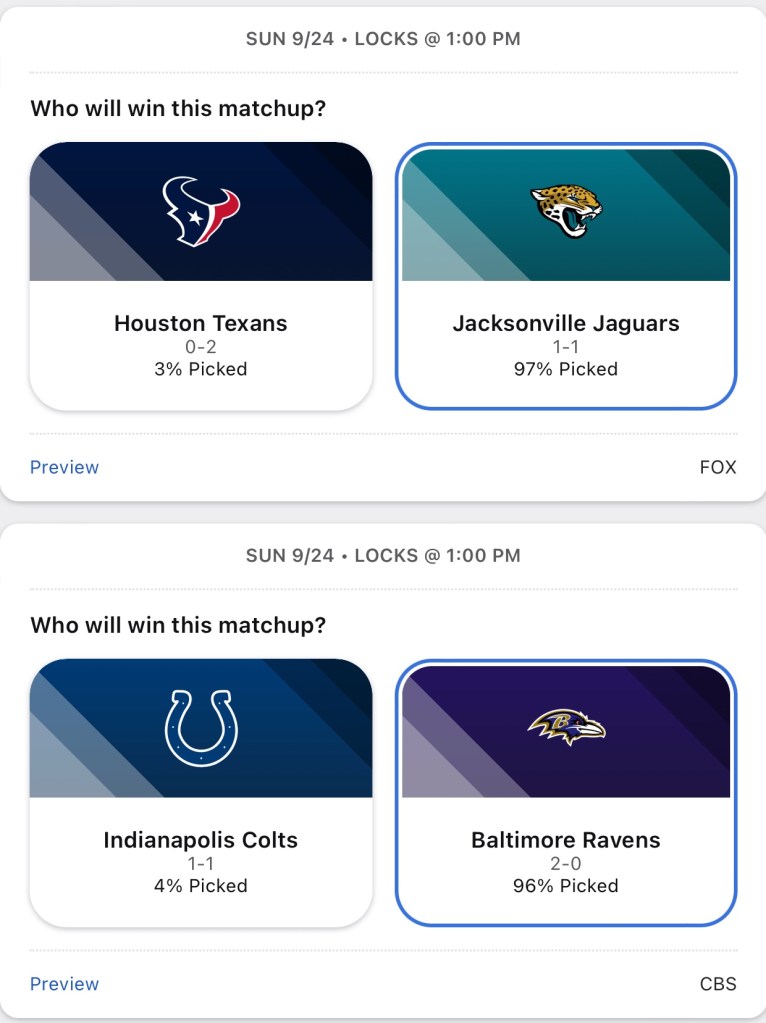
Task: Pick the Houston Texans to win
Action: (200, 276)
